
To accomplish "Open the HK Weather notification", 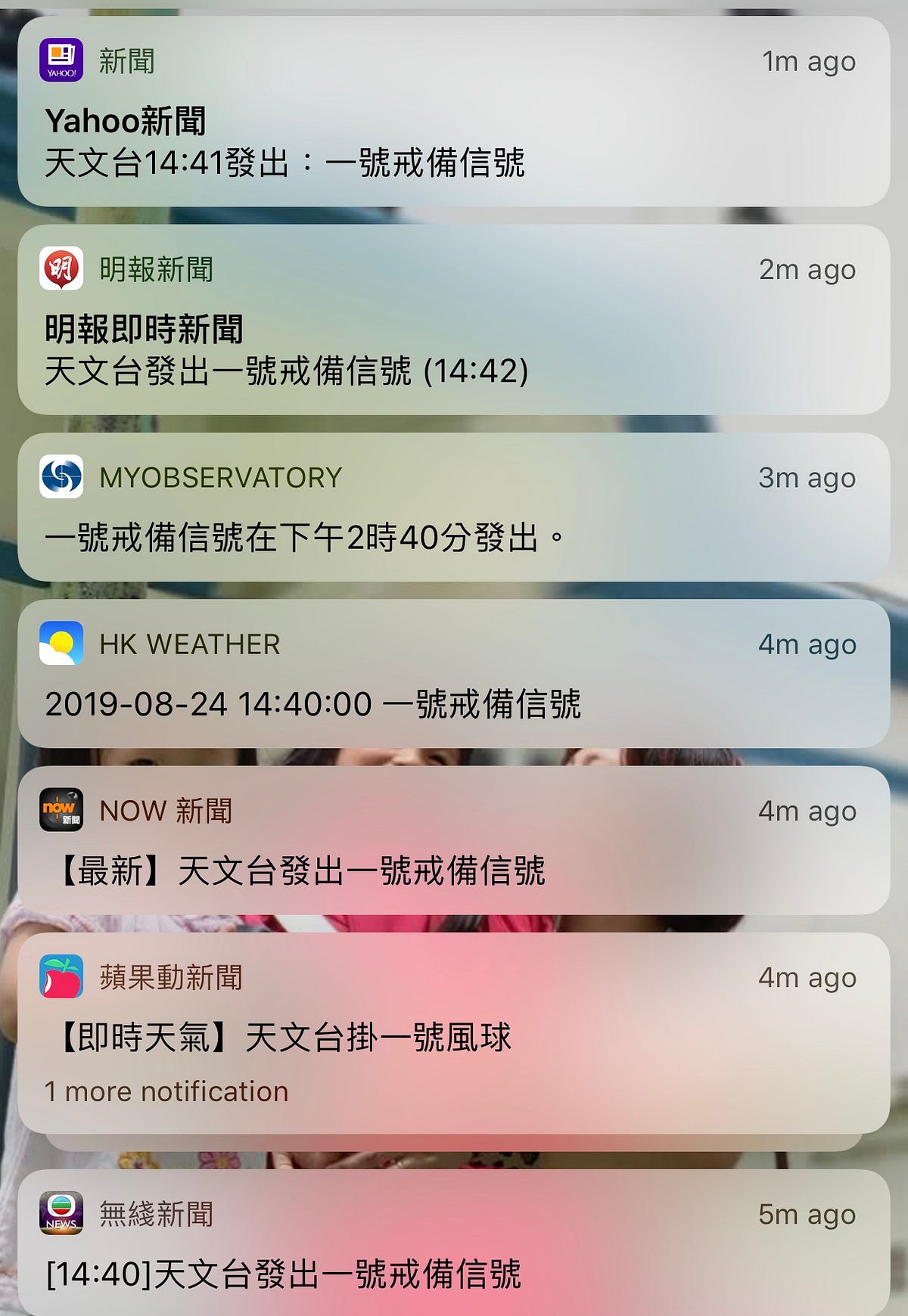I will point(452,674).
